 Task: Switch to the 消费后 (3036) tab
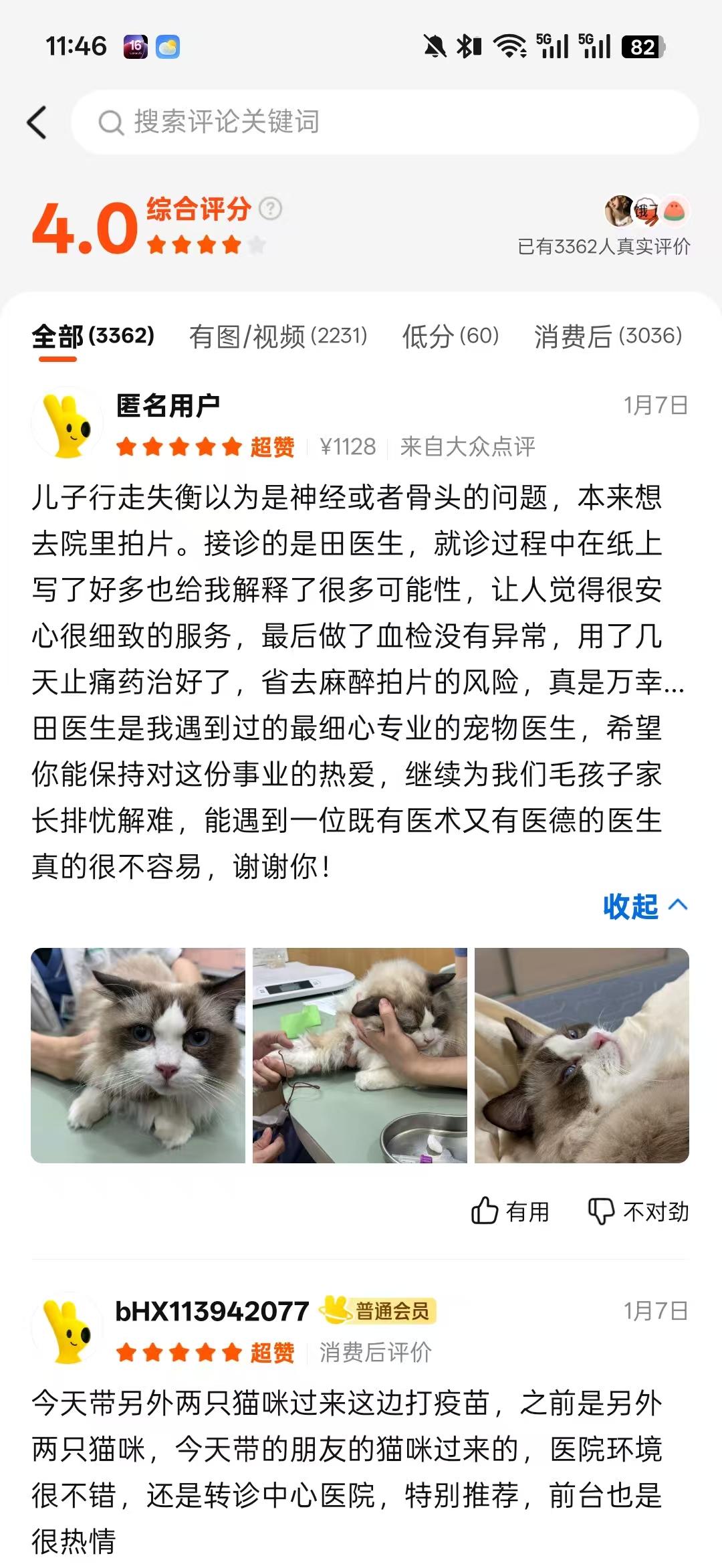(608, 336)
